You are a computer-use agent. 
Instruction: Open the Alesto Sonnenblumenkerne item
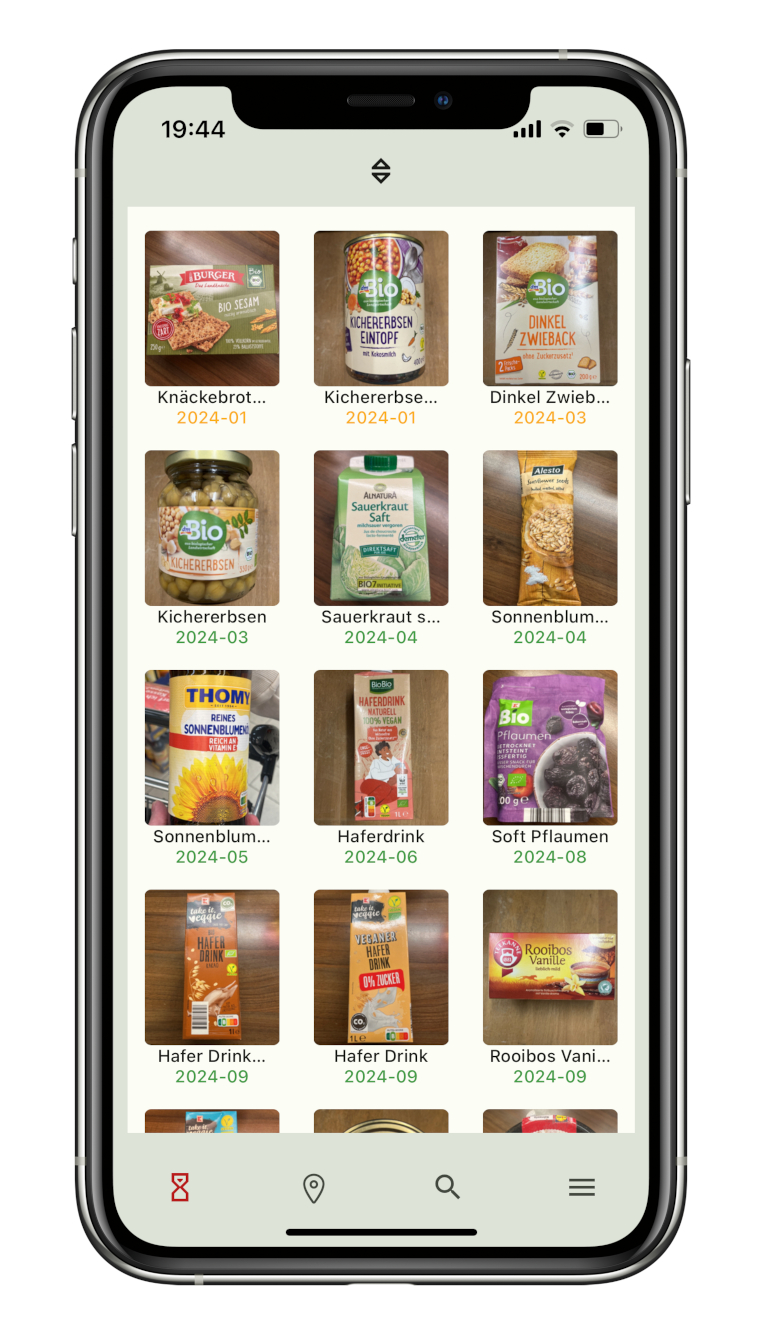point(550,528)
